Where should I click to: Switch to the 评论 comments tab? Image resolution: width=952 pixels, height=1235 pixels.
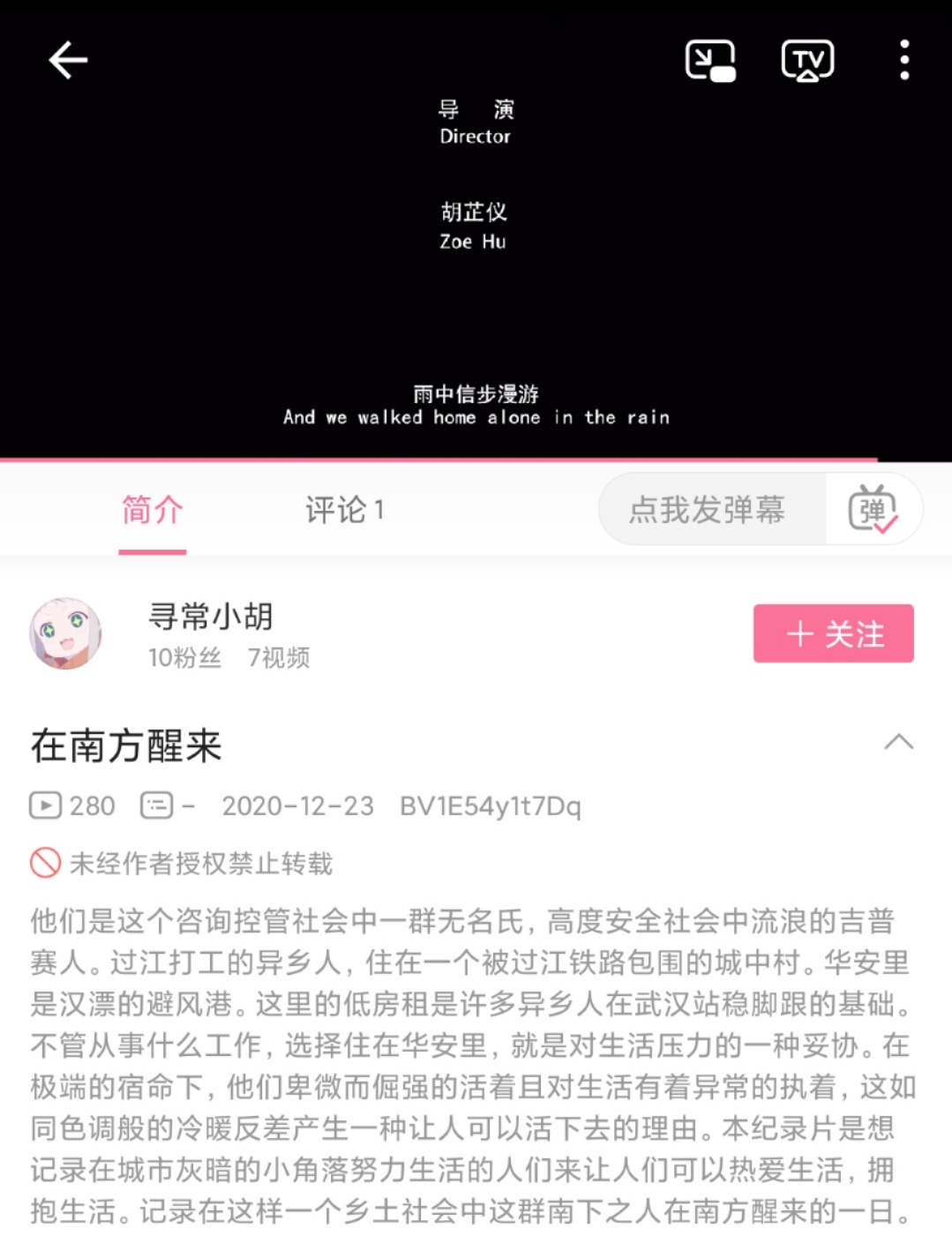pos(344,510)
